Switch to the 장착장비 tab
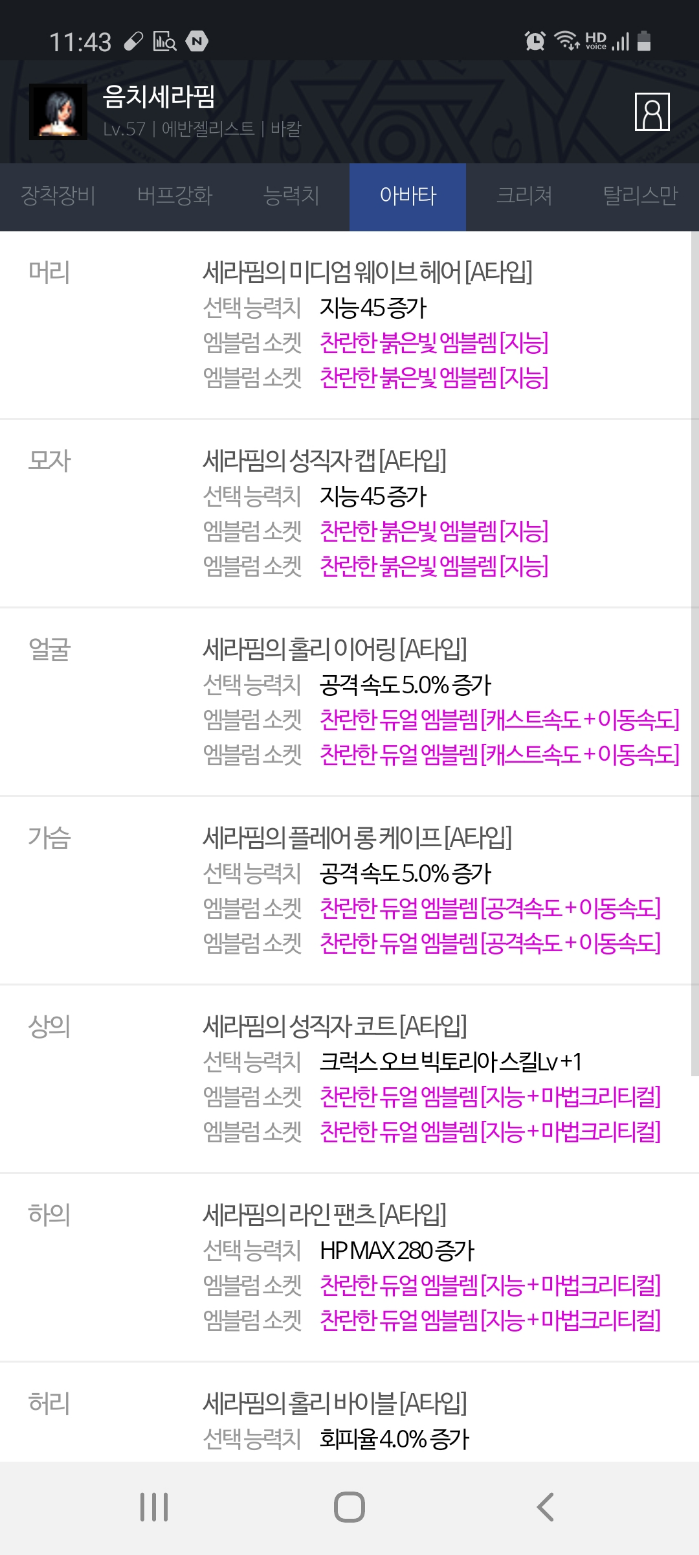 58,196
